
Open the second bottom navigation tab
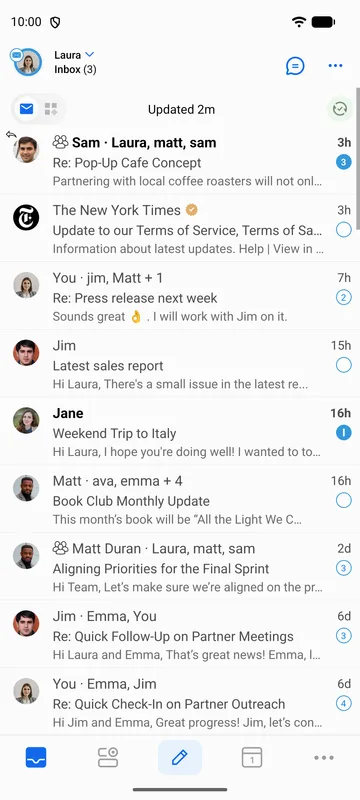pos(108,758)
